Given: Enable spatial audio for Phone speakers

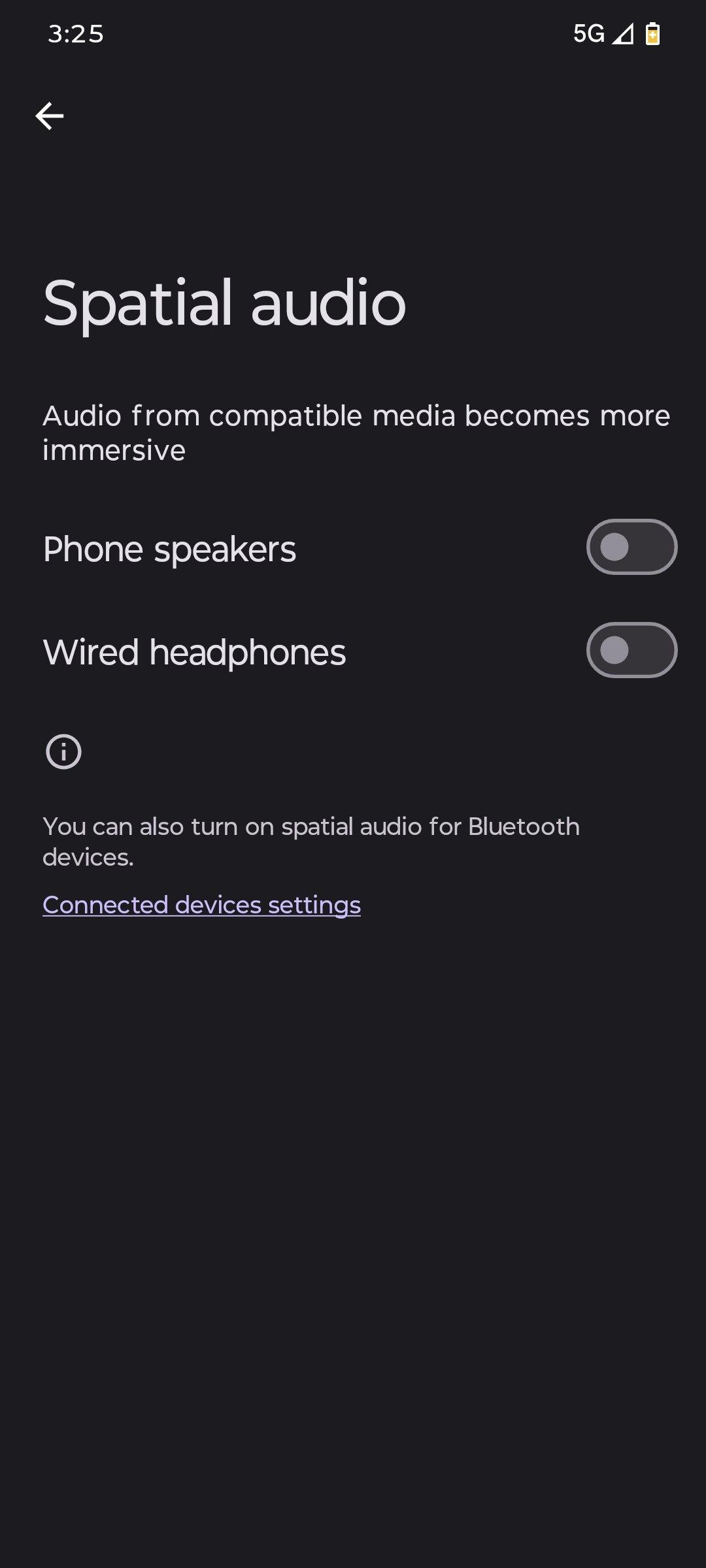Looking at the screenshot, I should (631, 547).
